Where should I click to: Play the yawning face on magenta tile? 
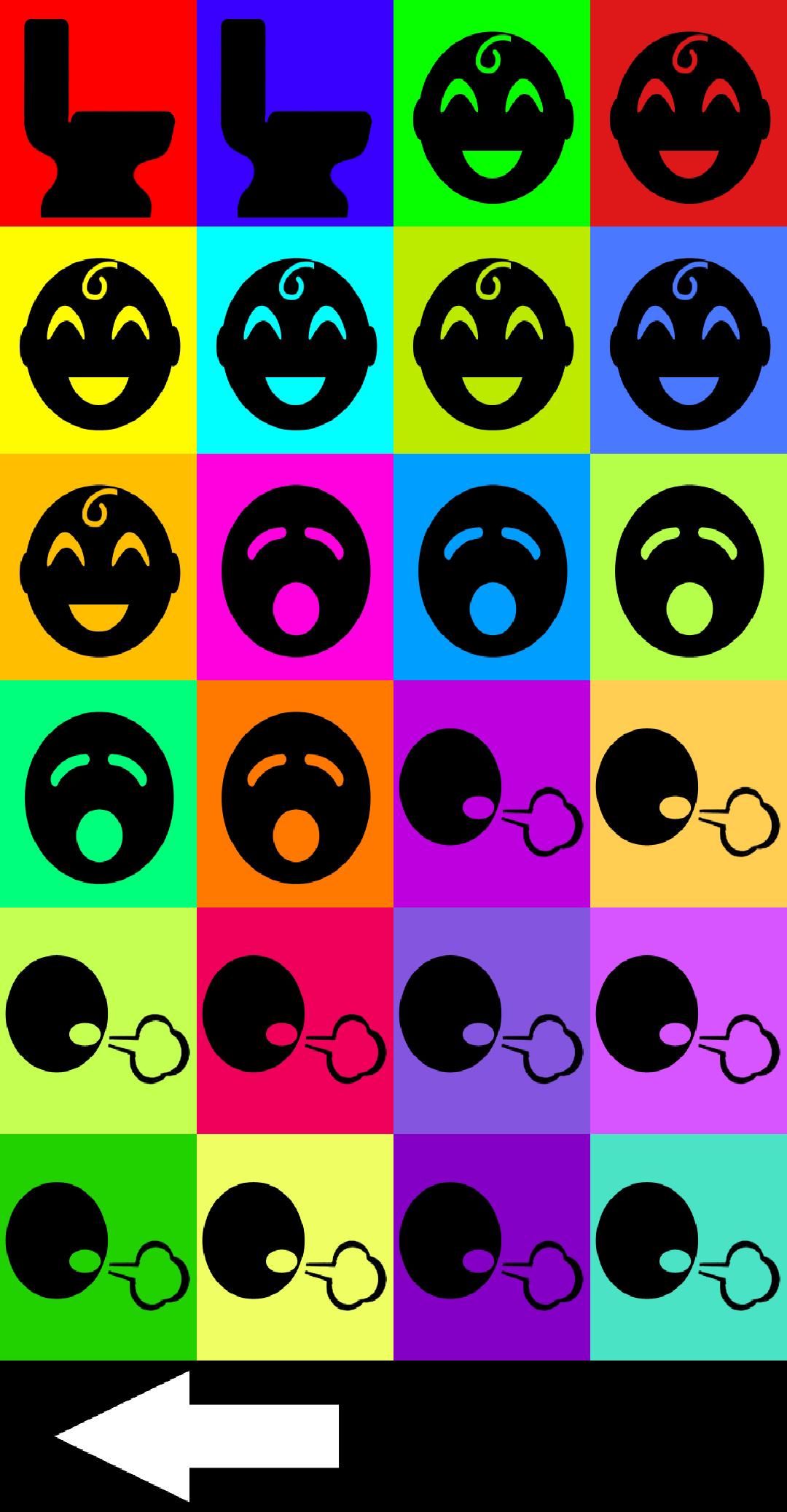pyautogui.click(x=295, y=567)
